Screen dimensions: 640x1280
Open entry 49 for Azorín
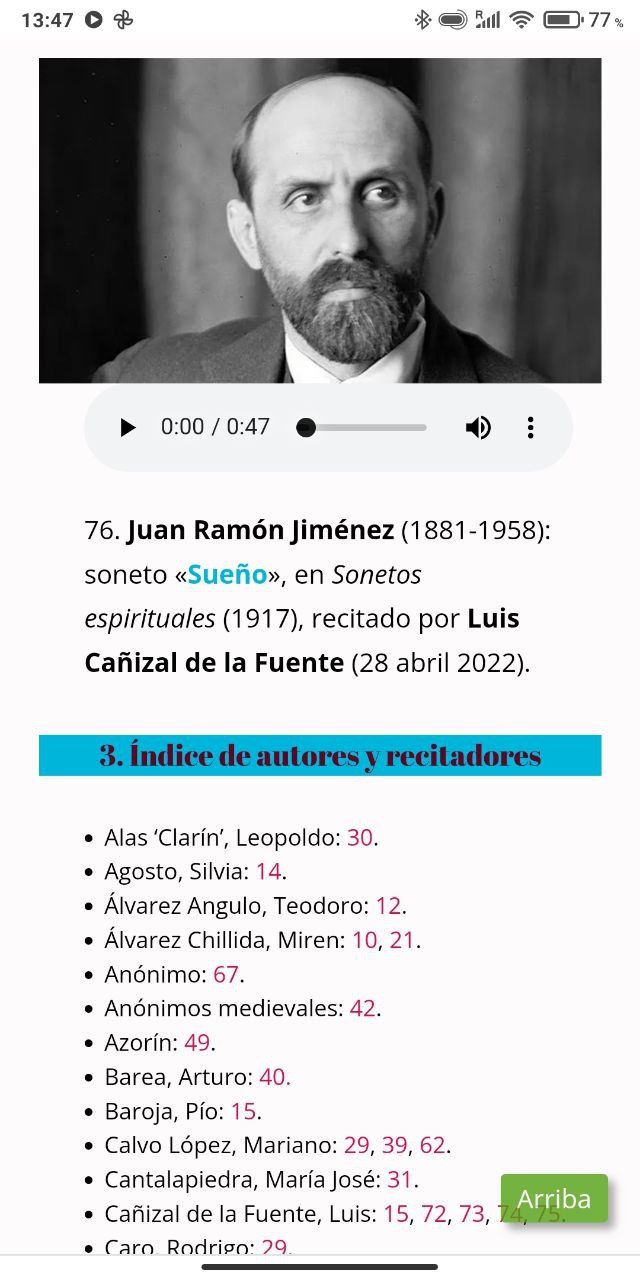[197, 1042]
